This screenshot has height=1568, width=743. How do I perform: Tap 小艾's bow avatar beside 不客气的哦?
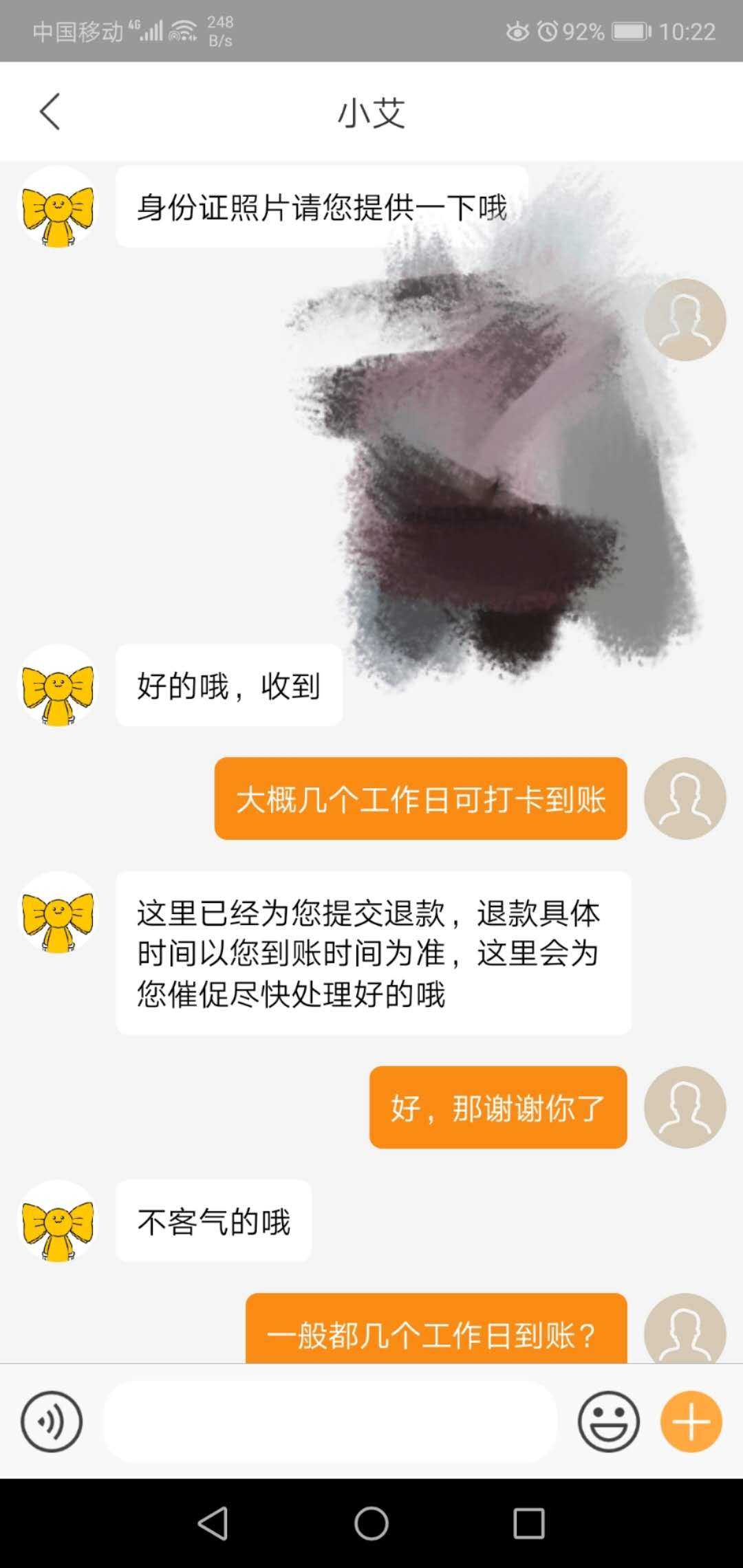(x=58, y=1221)
